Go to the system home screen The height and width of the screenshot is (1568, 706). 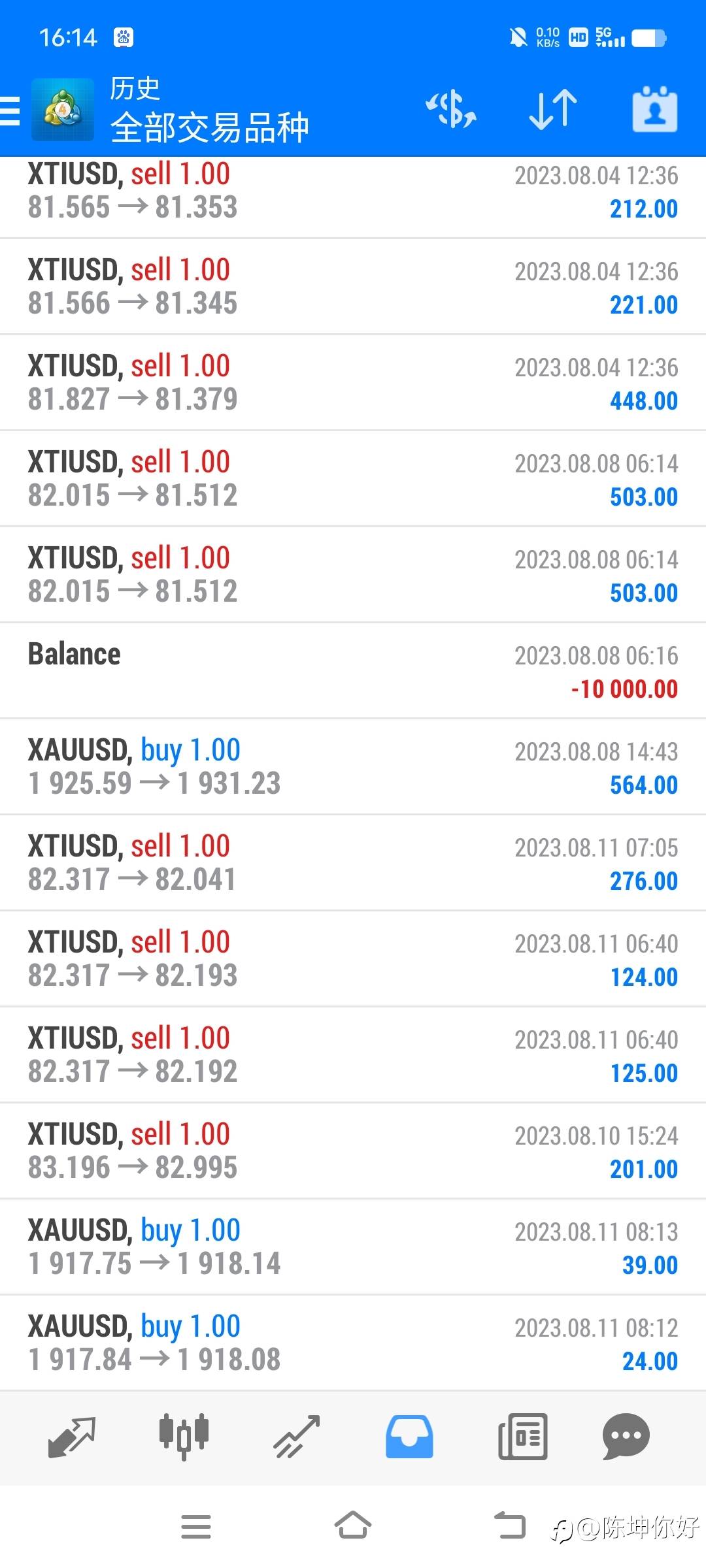click(x=353, y=1526)
